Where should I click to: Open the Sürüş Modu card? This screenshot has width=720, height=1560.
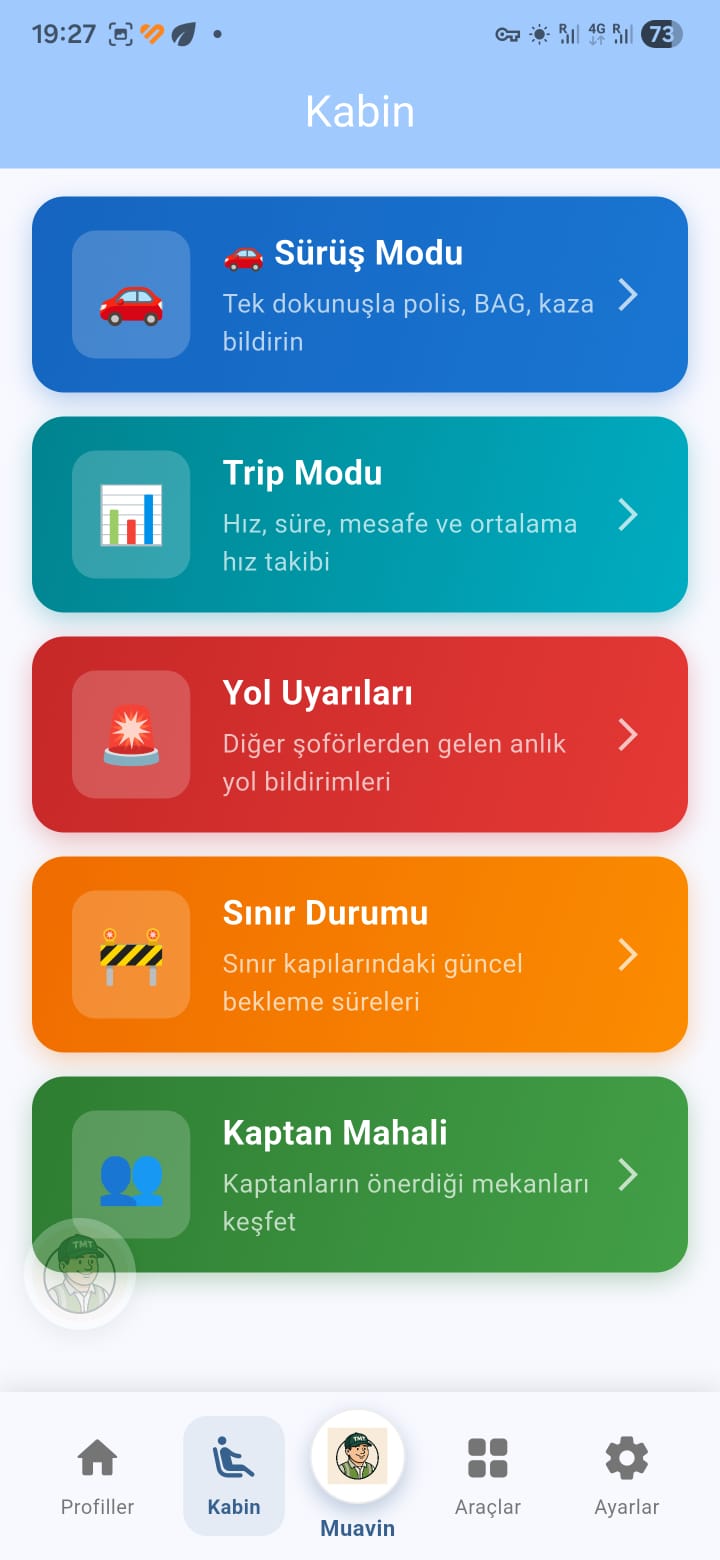[360, 294]
